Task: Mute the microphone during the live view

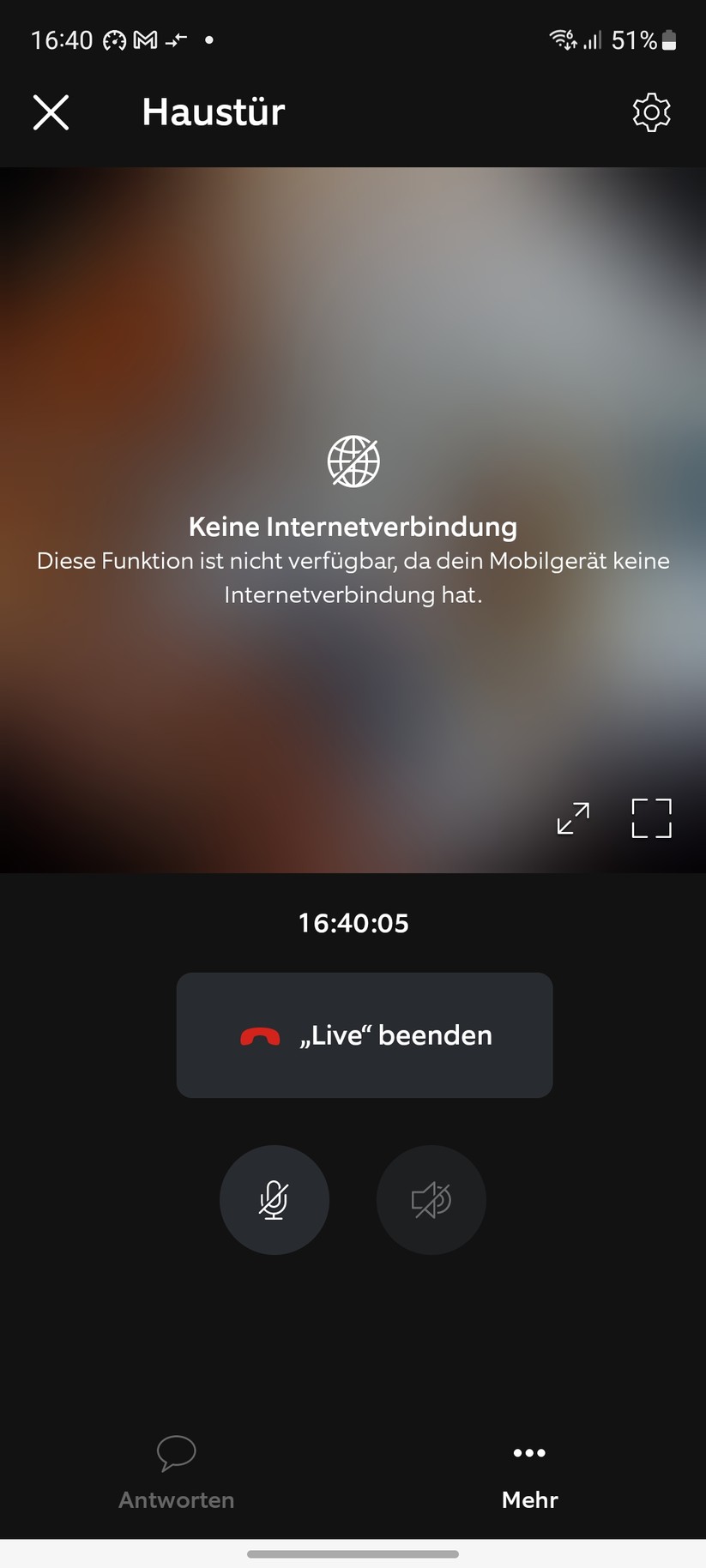Action: coord(275,1199)
